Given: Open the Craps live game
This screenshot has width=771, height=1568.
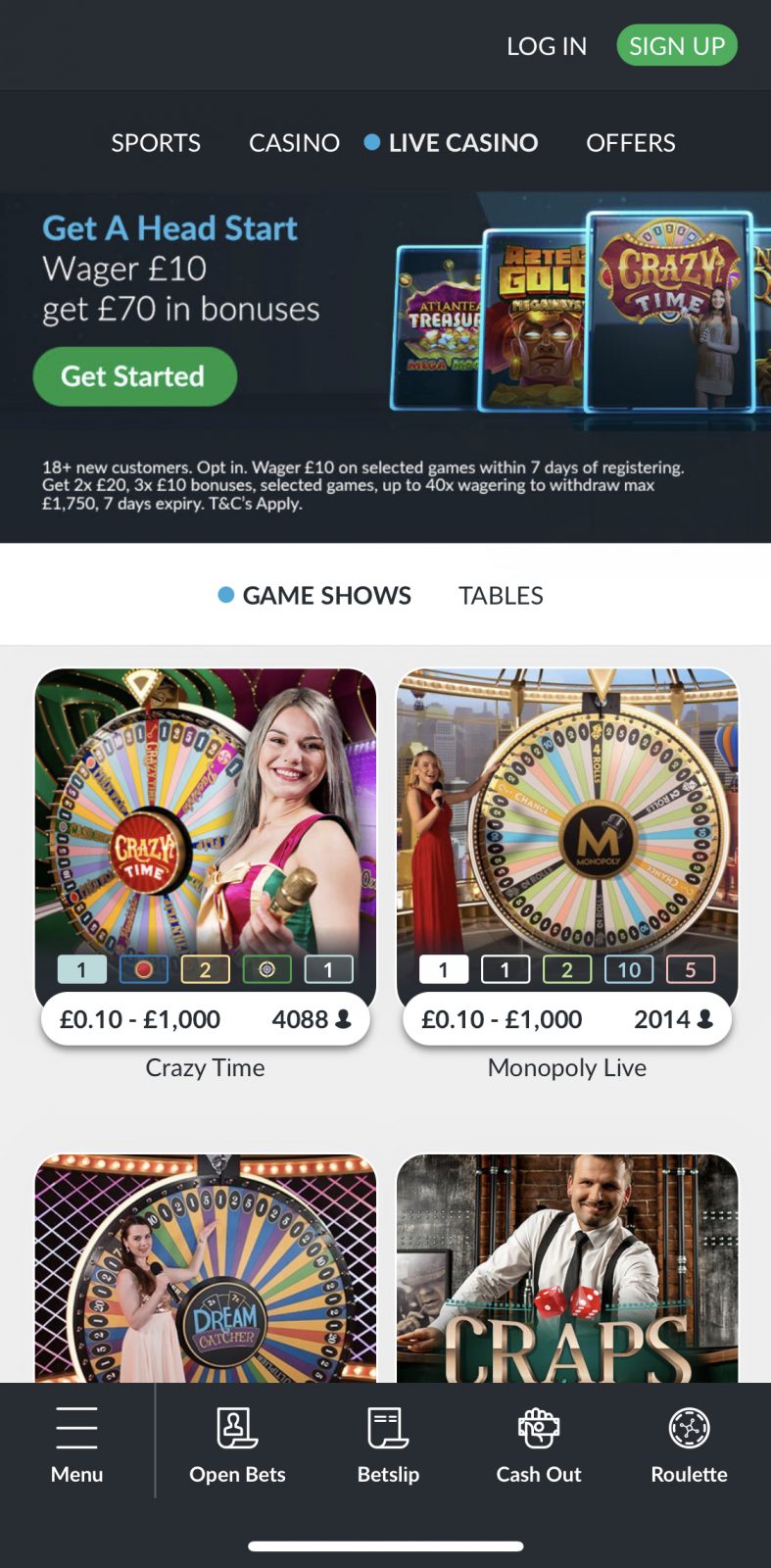Looking at the screenshot, I should (567, 1269).
